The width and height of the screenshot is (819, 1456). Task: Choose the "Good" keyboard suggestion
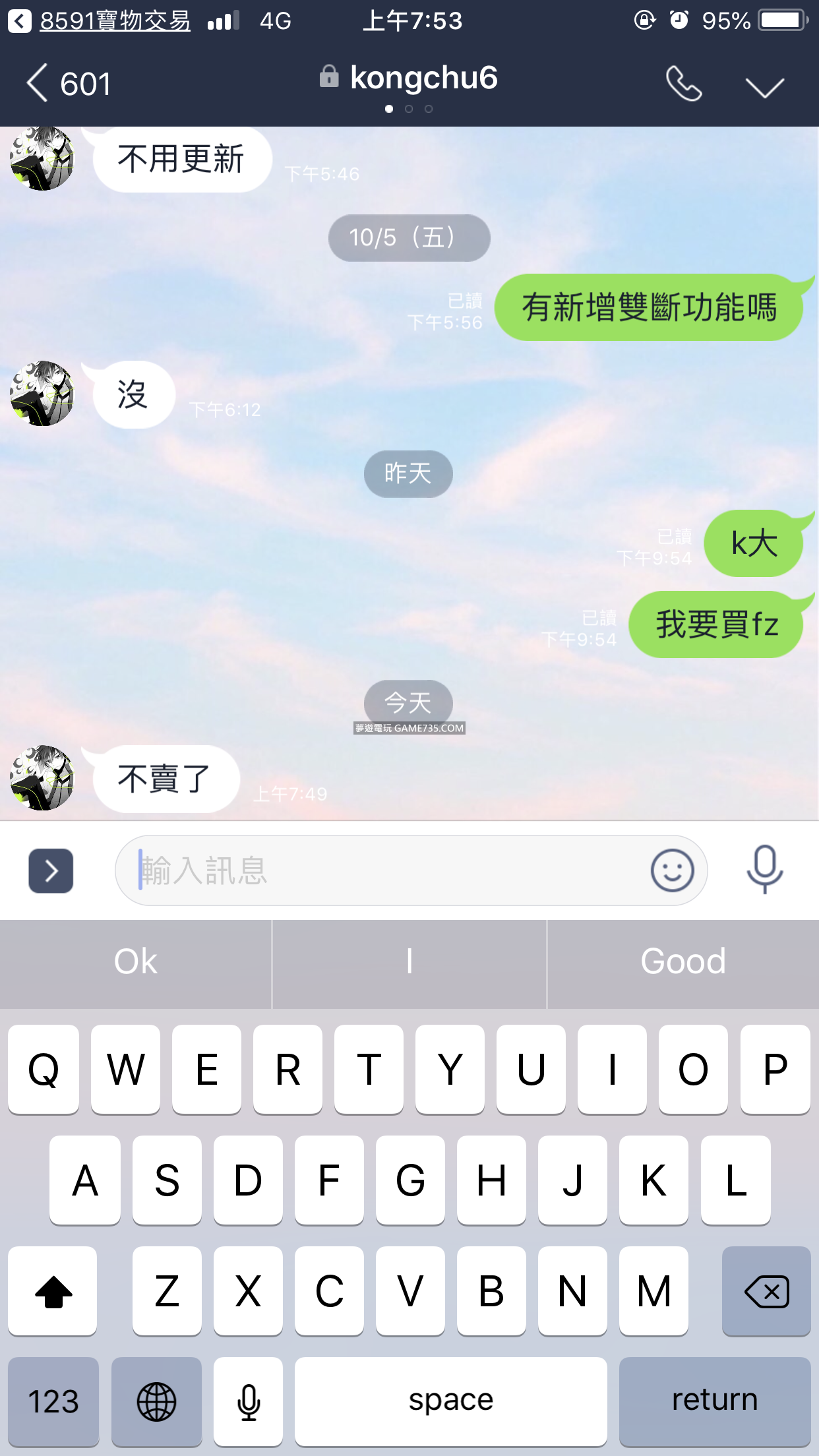pyautogui.click(x=683, y=961)
